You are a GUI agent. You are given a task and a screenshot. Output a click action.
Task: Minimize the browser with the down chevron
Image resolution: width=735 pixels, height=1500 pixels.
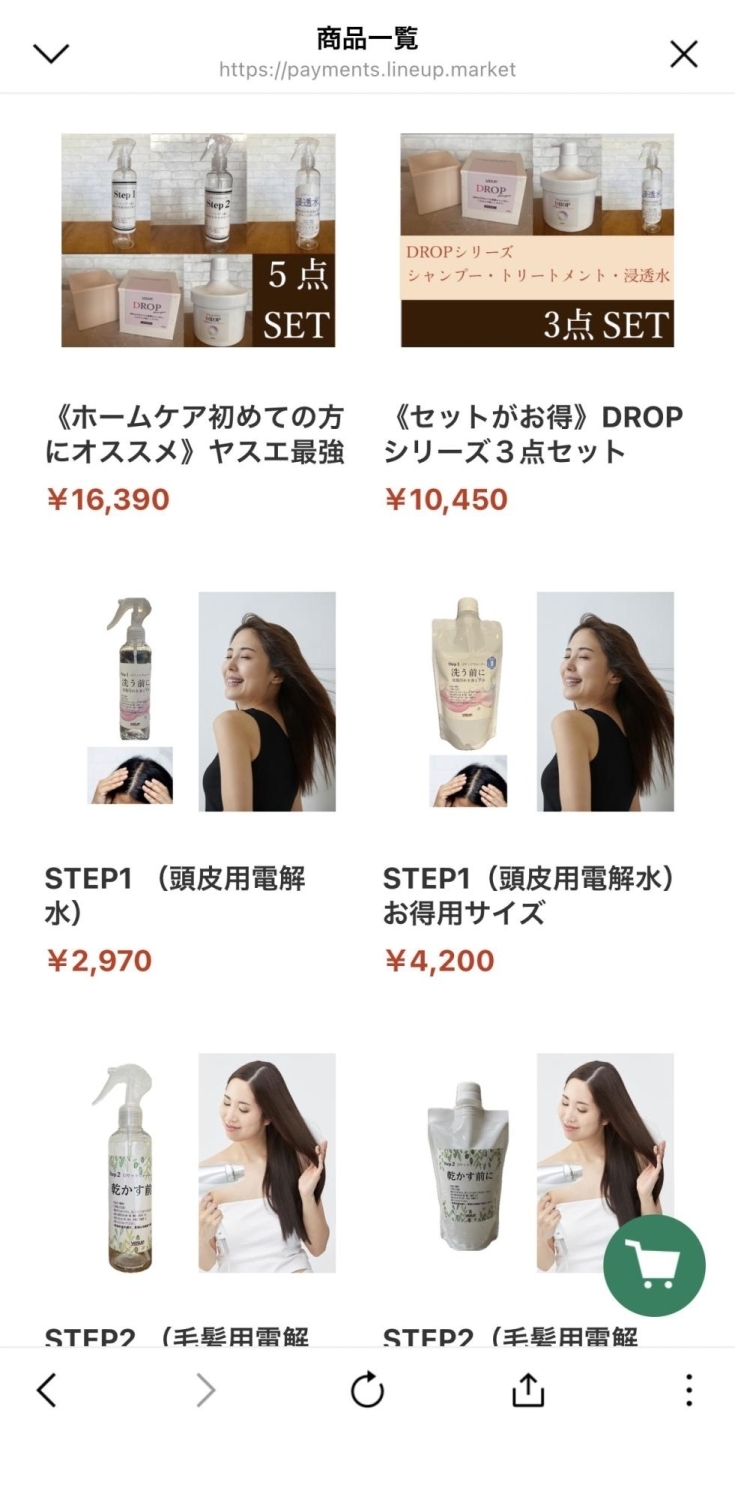click(50, 54)
